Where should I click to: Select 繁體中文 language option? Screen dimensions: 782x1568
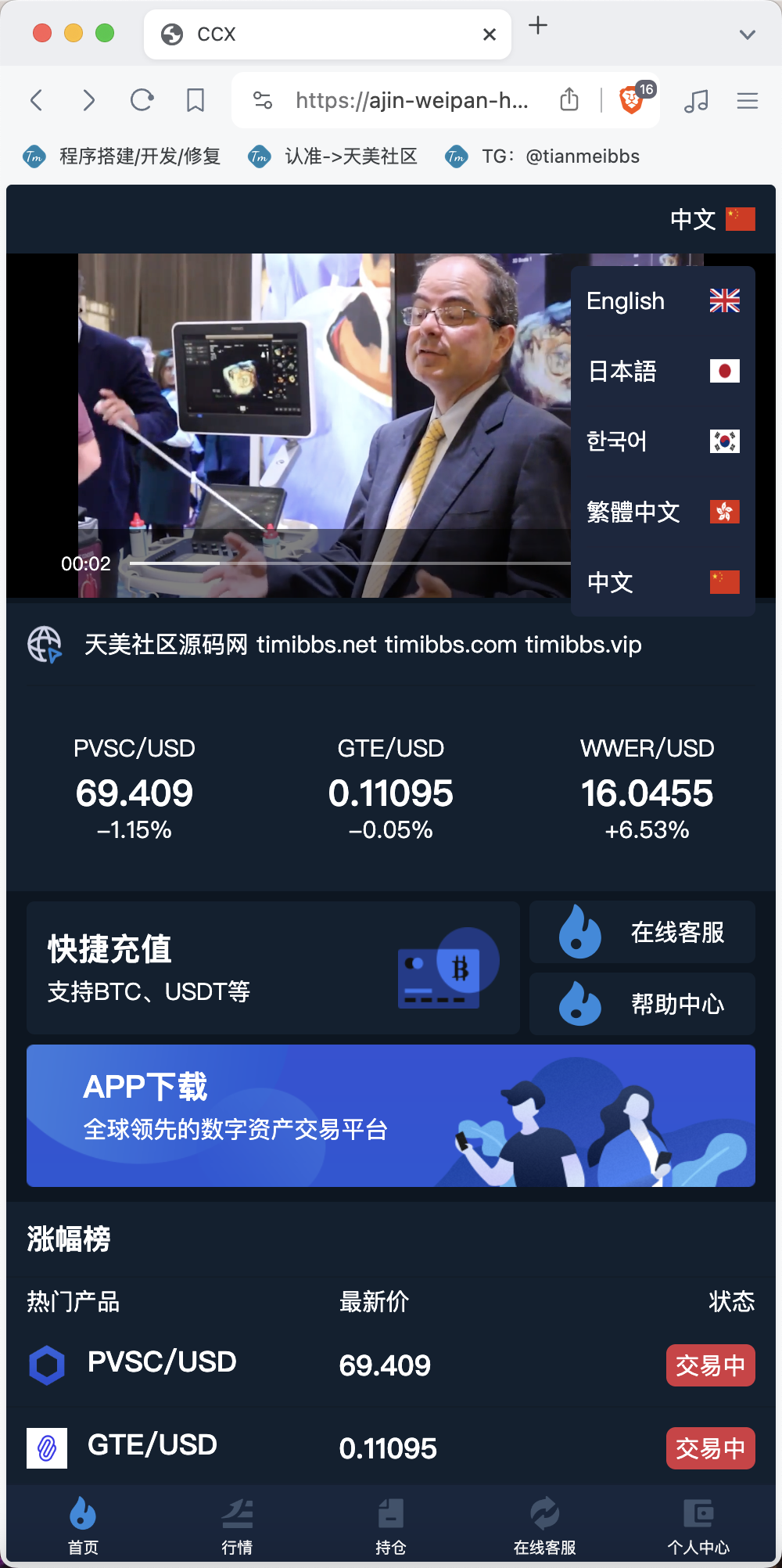(x=663, y=512)
